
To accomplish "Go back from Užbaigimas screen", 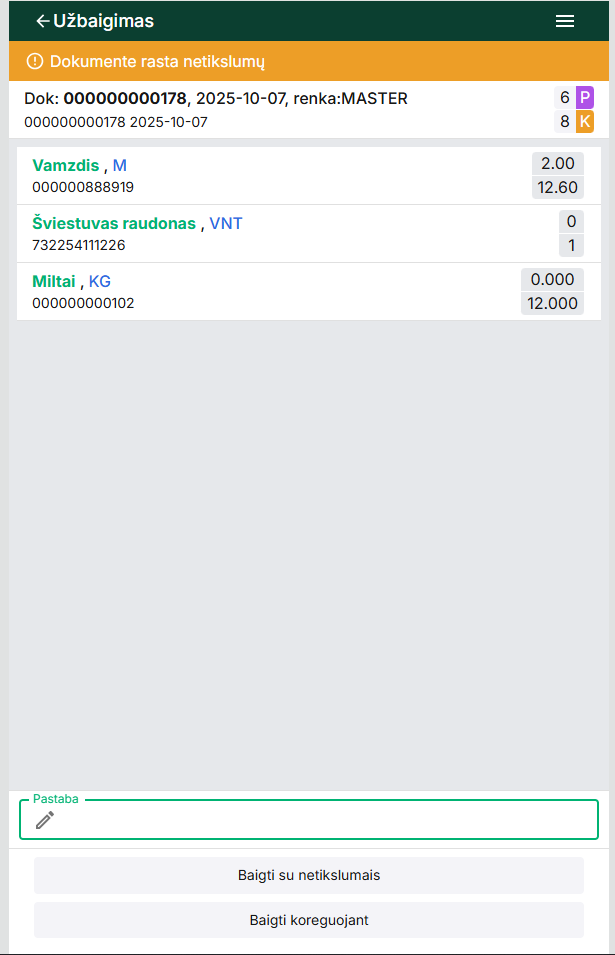I will 42,21.
